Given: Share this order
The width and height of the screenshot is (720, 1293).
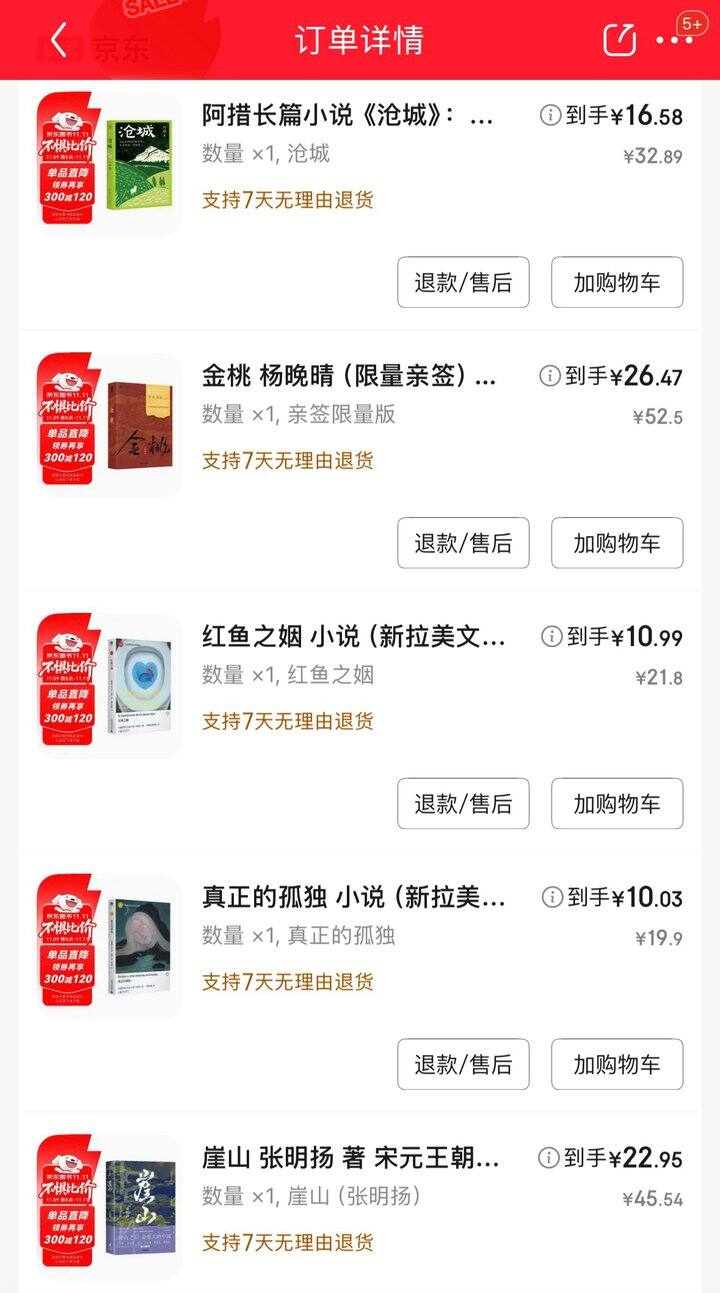Looking at the screenshot, I should pos(620,40).
